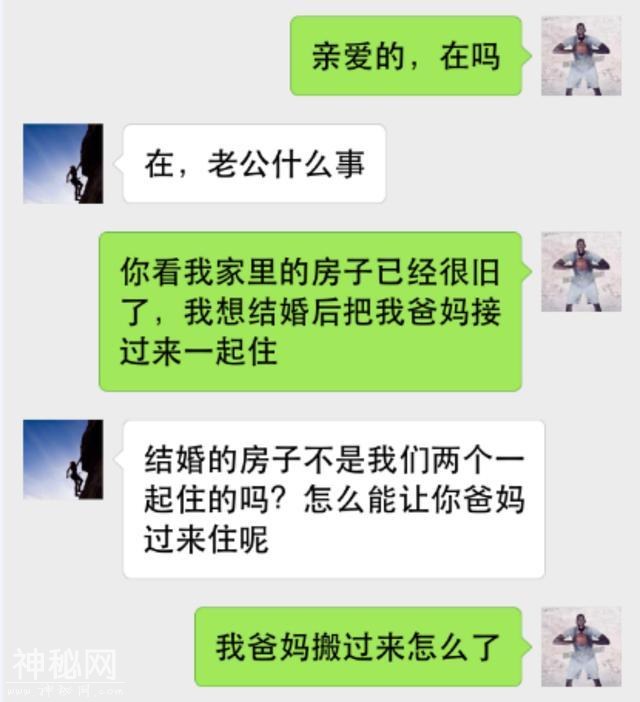
Task: Tap the avatar beside '我爸妈搬过来怎么了'
Action: tap(581, 646)
